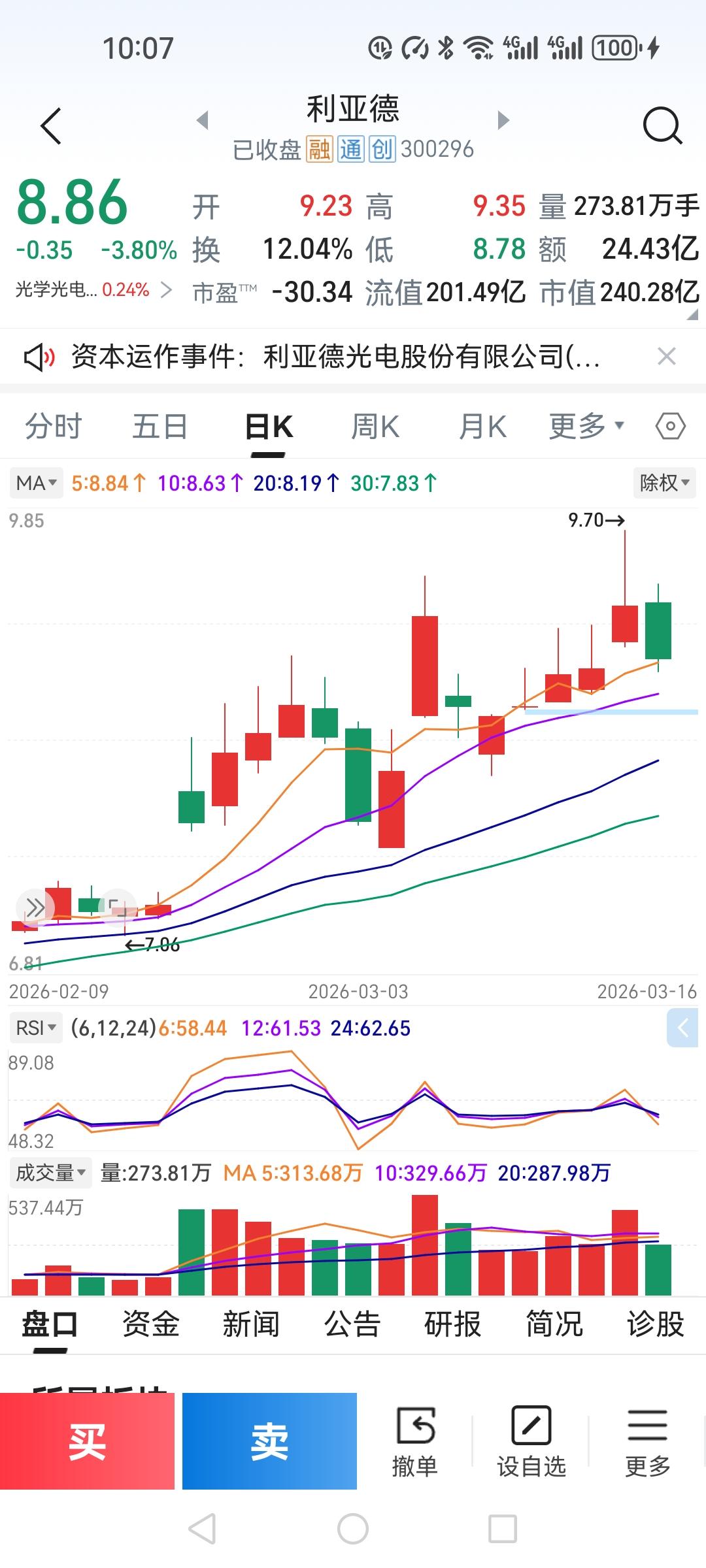Open the 成交量 indicator dropdown

click(50, 1173)
